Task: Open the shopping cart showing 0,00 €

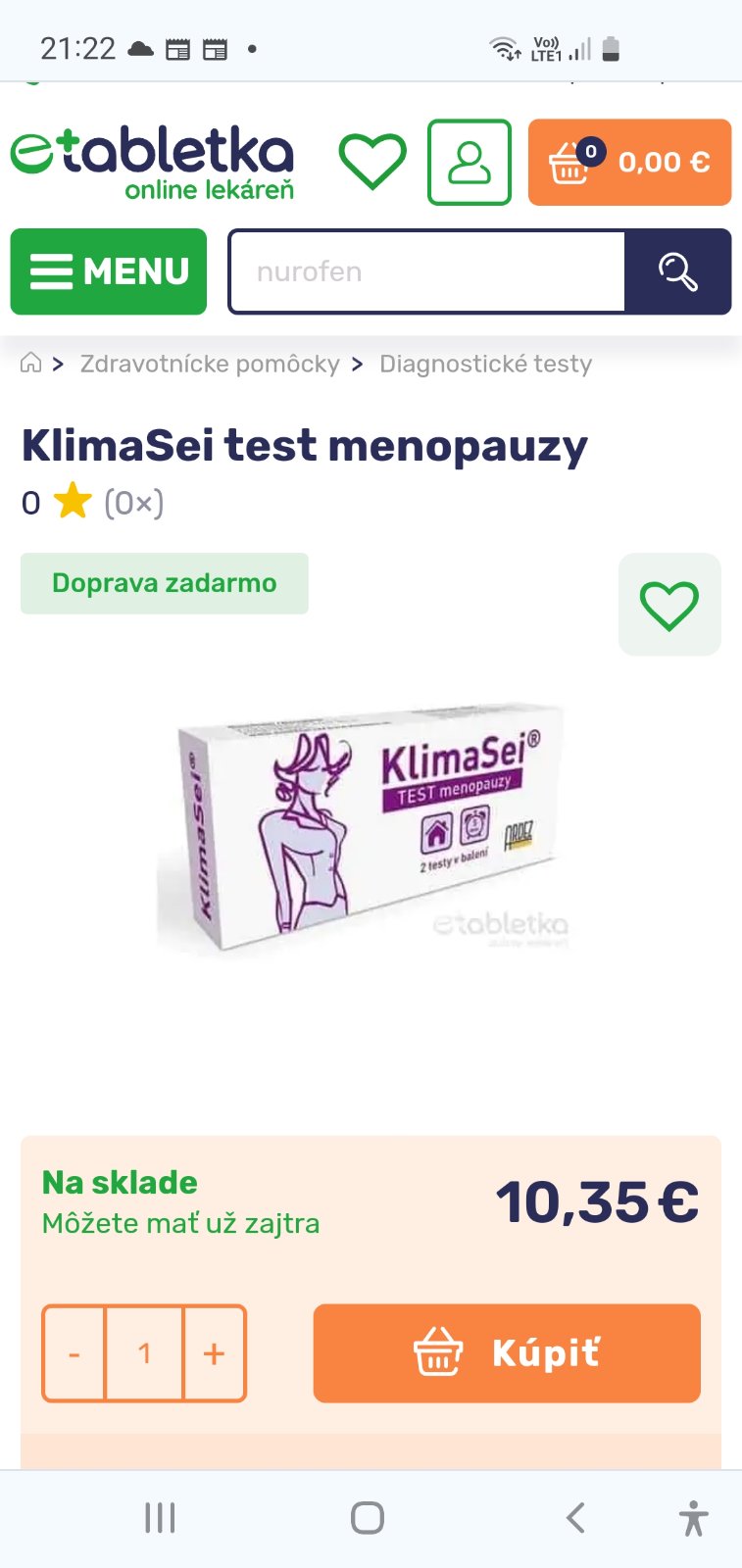Action: click(629, 163)
